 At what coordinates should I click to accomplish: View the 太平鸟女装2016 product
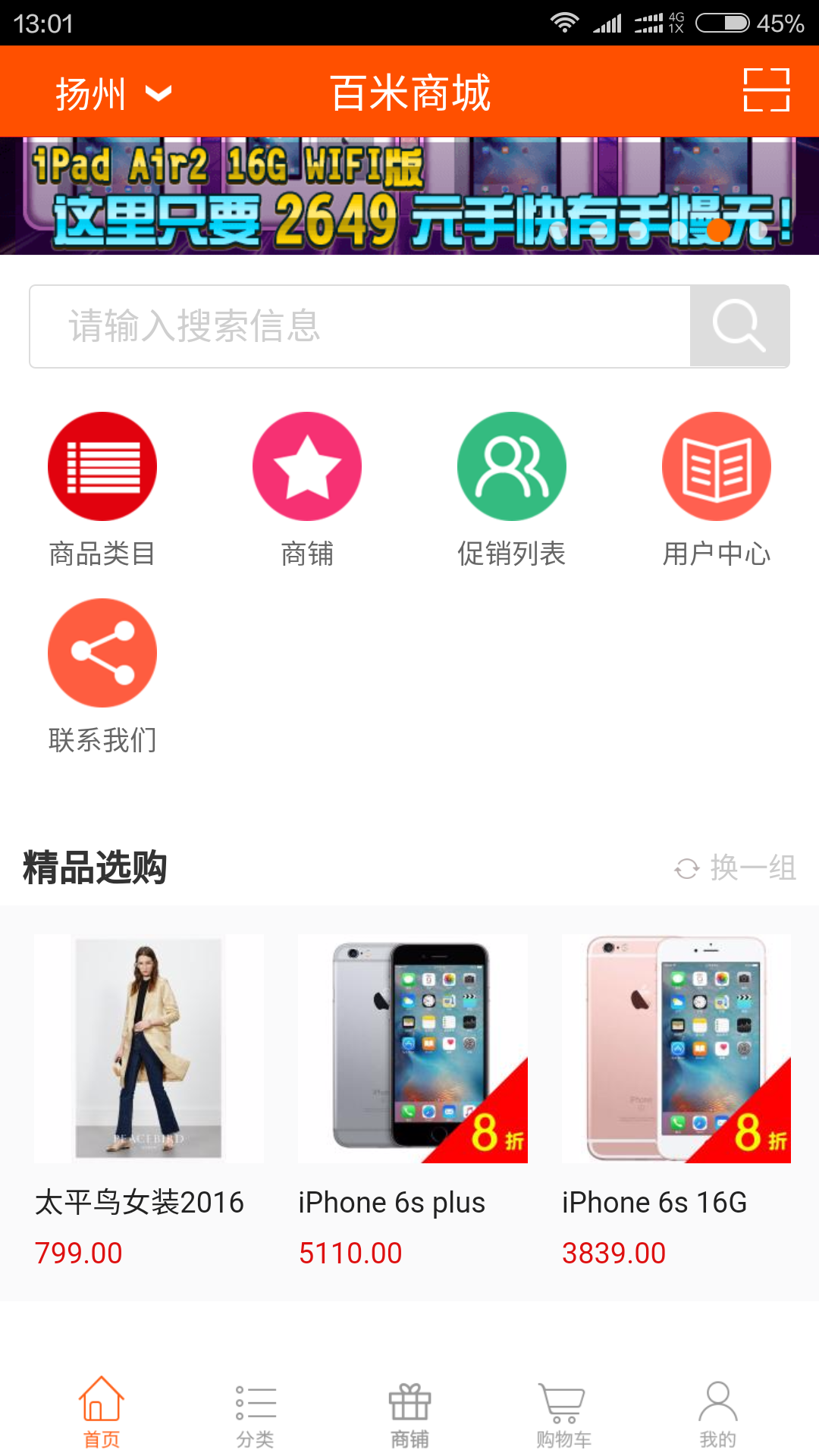tap(149, 1100)
